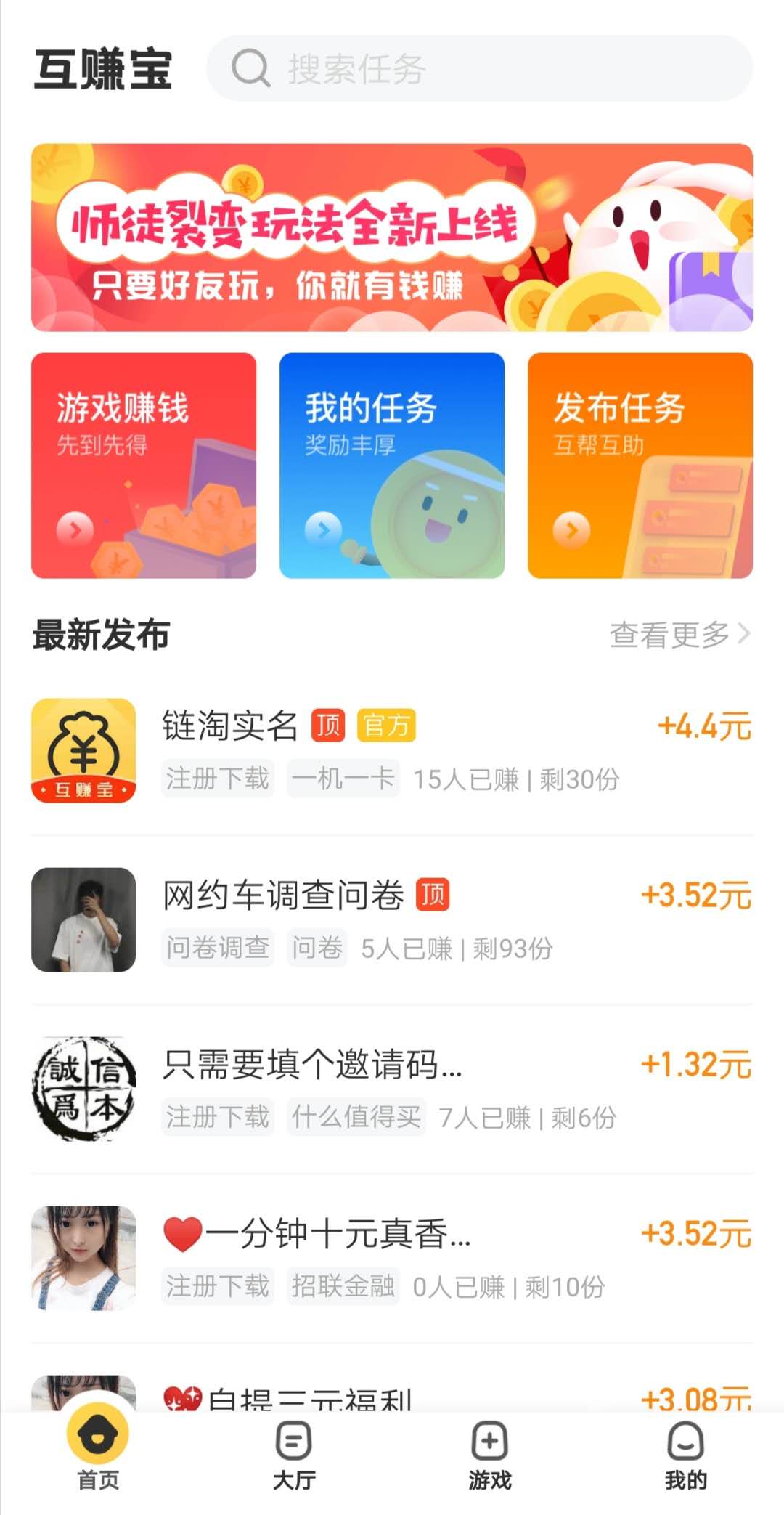Tap 查看更多 to see more tasks
784x1515 pixels.
click(x=679, y=635)
